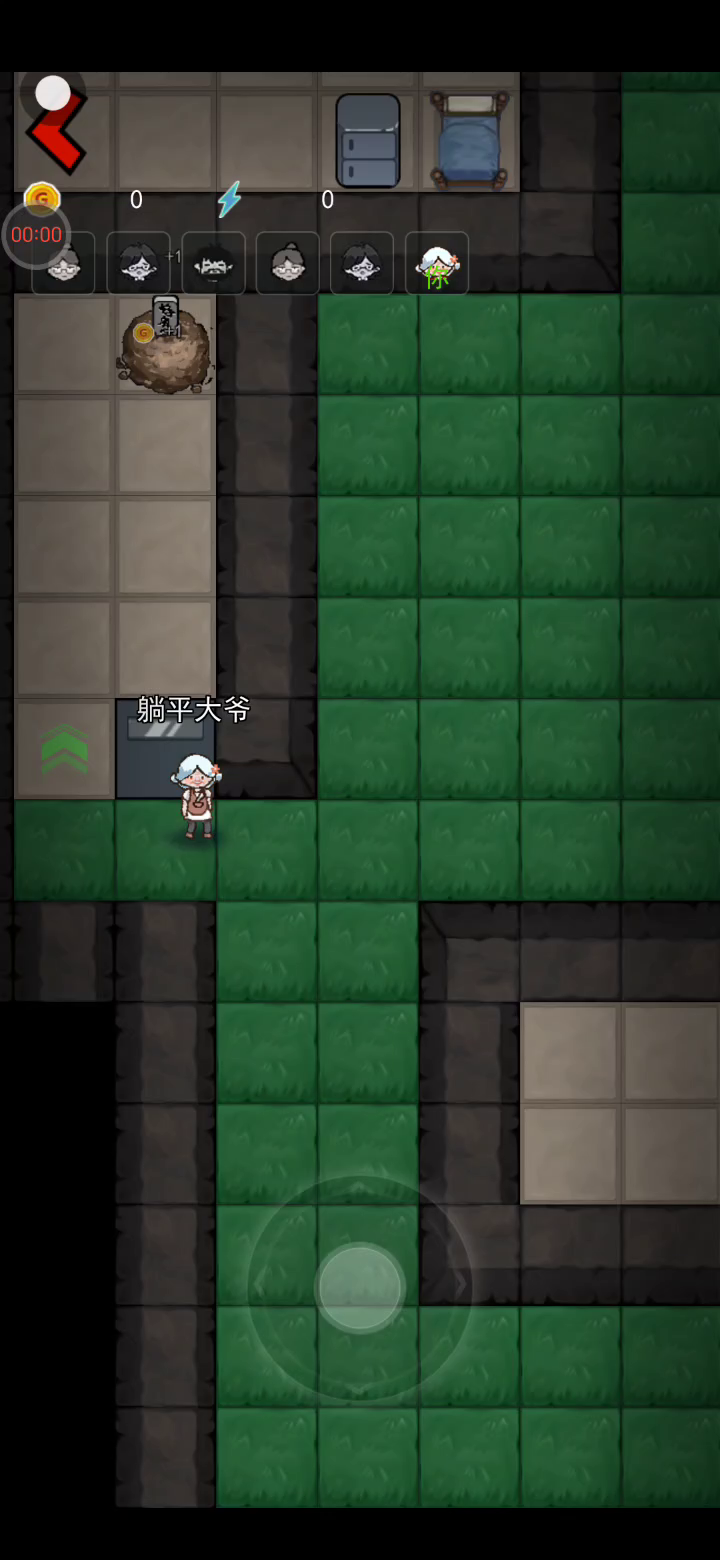Tap the virtual joystick knob

[360, 1288]
